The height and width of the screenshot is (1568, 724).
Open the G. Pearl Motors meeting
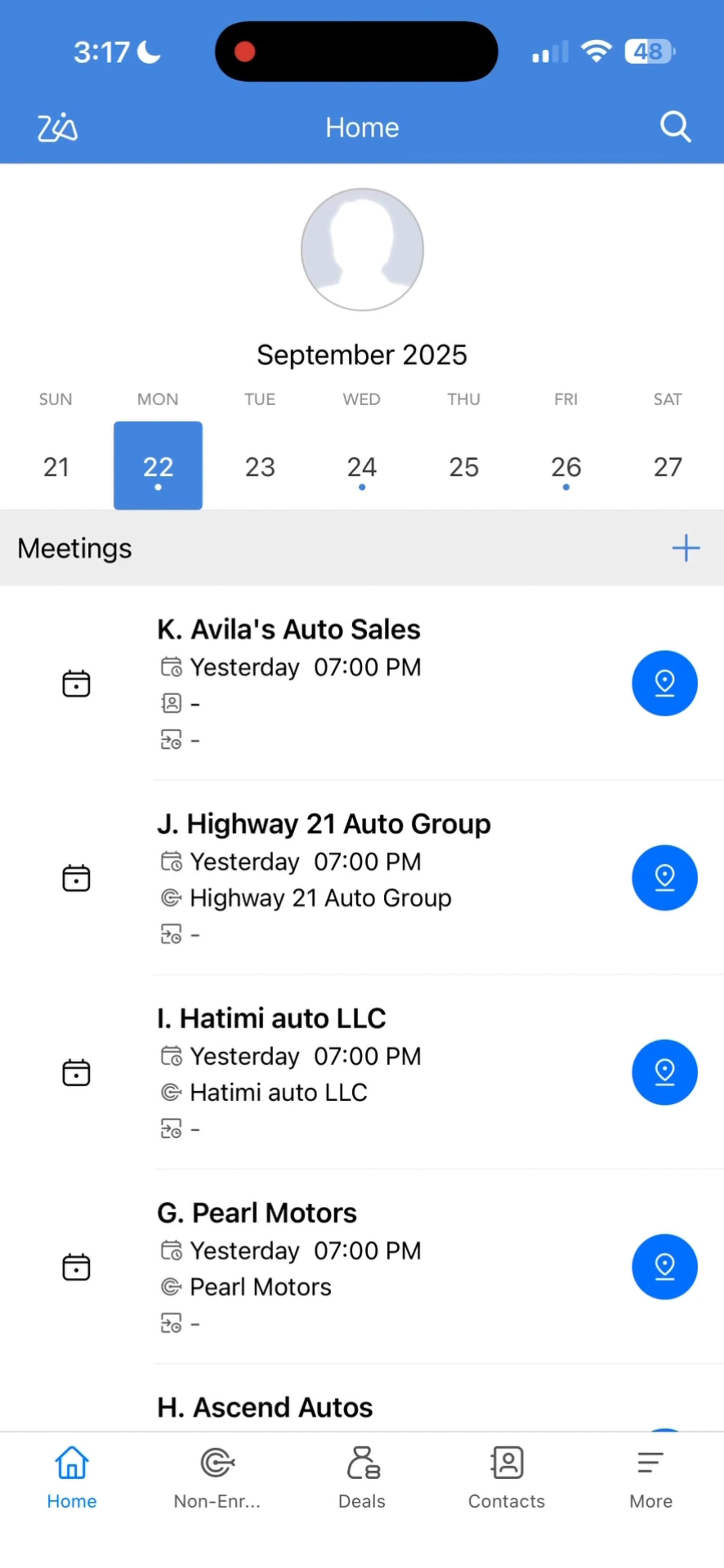pyautogui.click(x=257, y=1213)
